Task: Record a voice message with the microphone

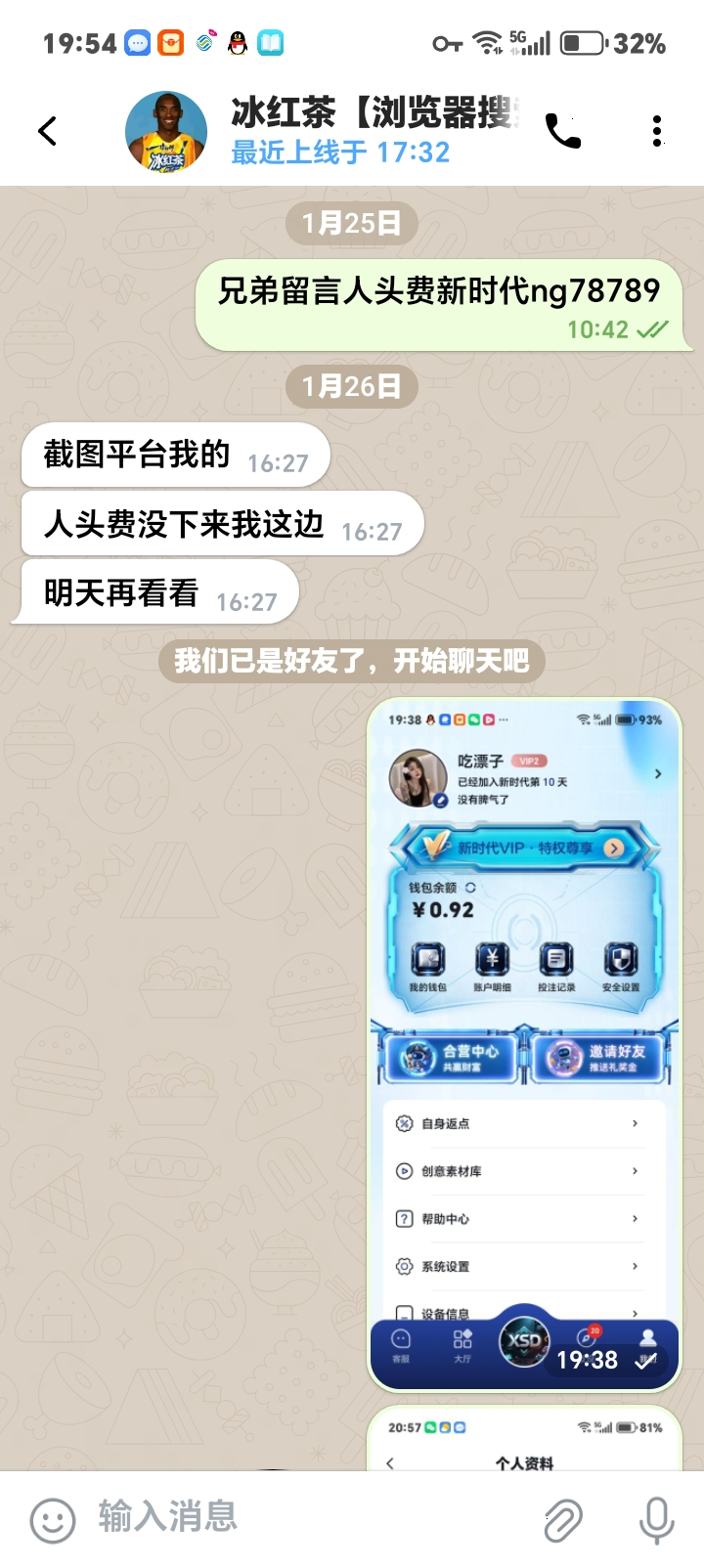Action: point(656,1520)
